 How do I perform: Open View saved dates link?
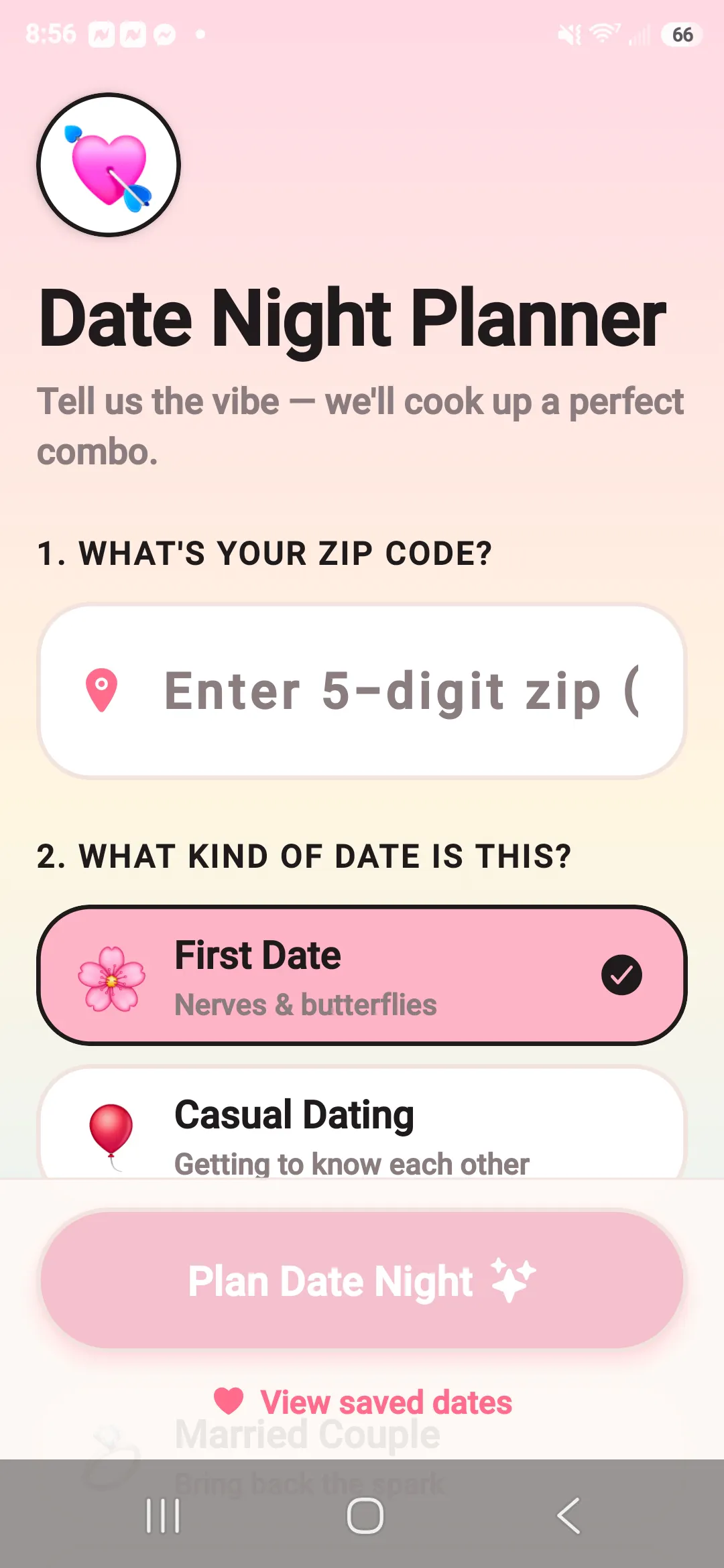point(363,1402)
